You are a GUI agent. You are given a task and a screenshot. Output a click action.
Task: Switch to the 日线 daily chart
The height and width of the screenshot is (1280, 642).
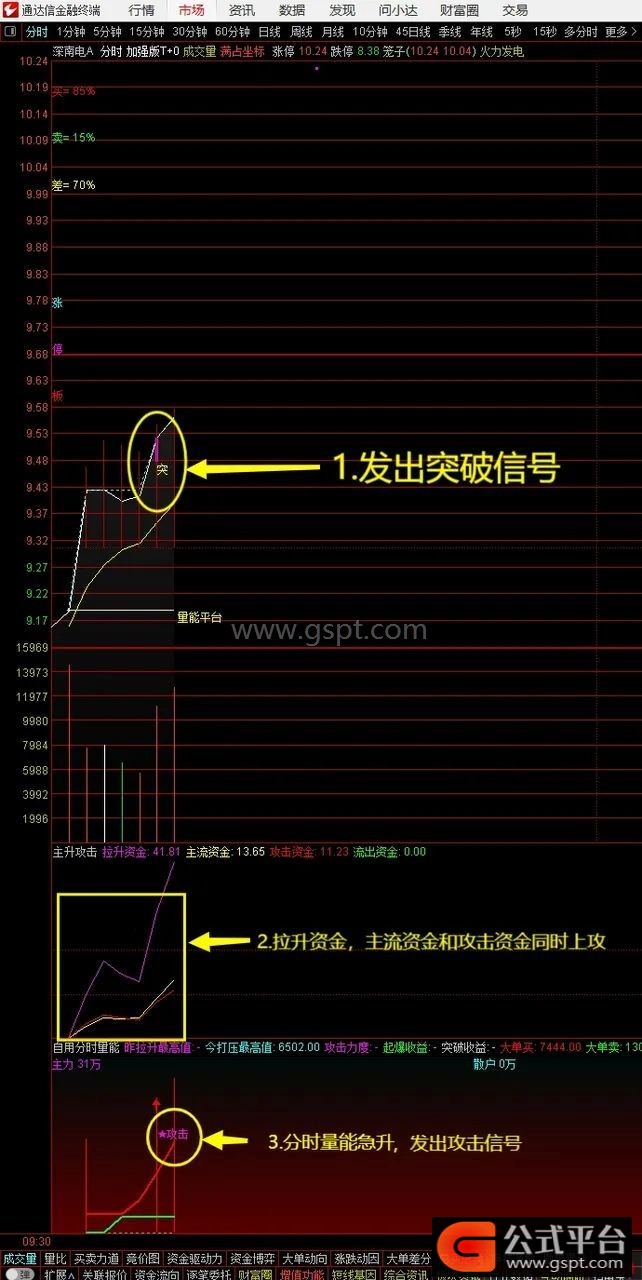point(270,32)
